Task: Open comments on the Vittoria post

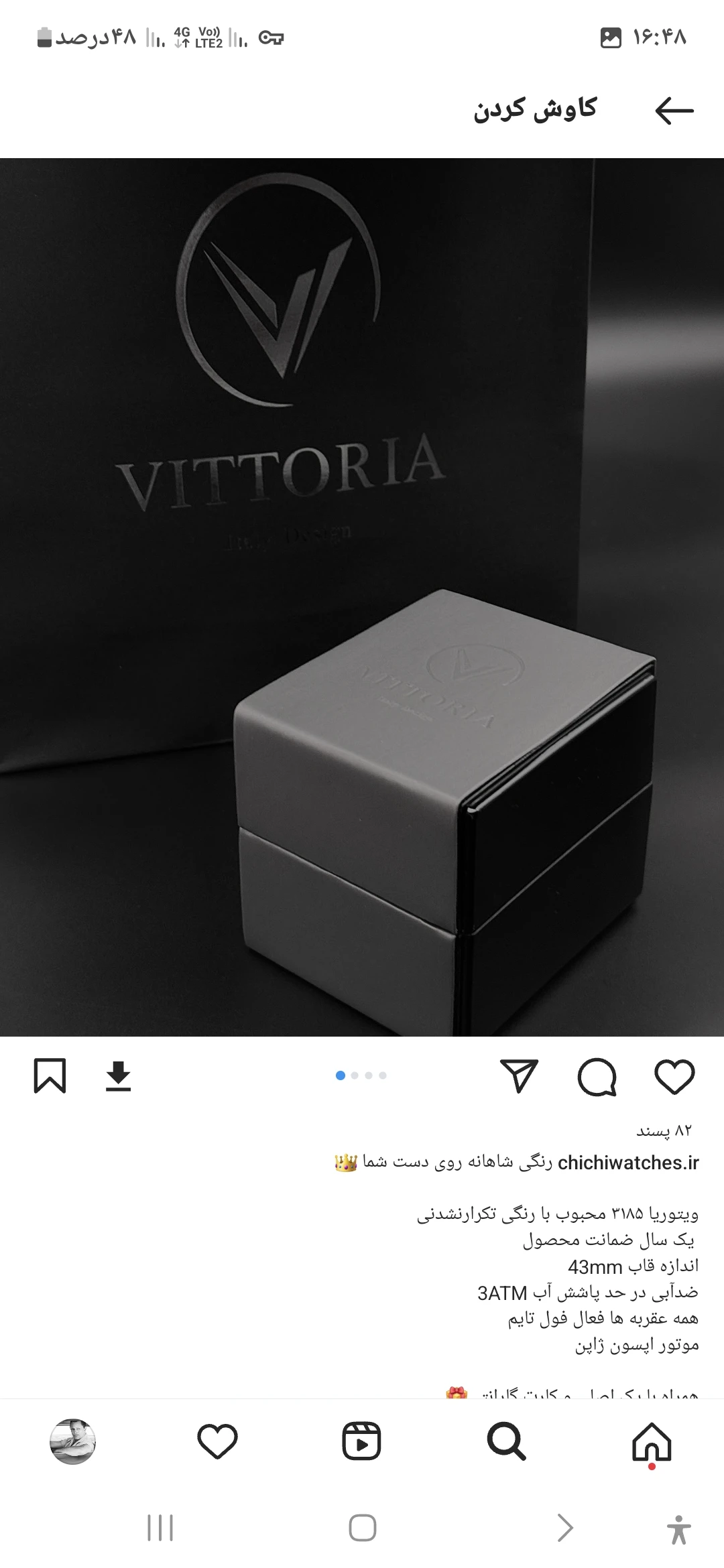Action: [597, 1077]
